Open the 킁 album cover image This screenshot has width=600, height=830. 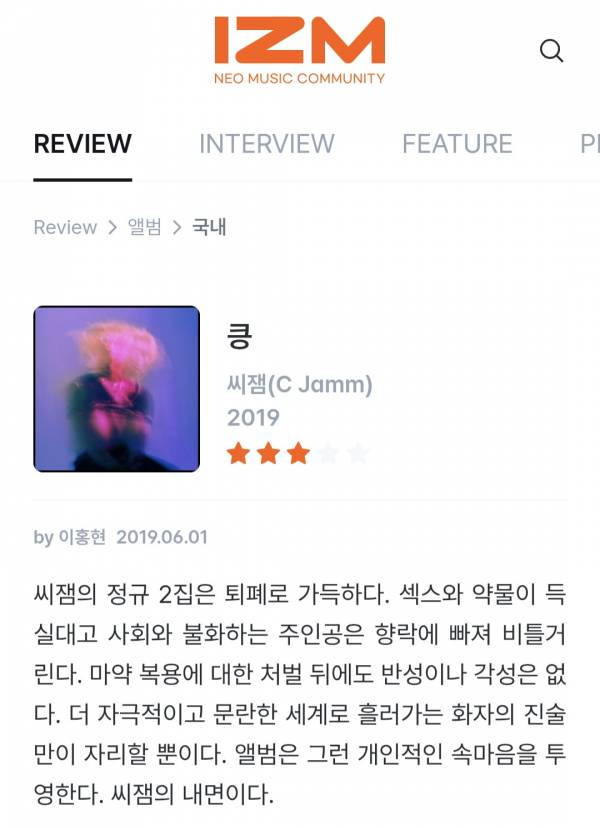pyautogui.click(x=117, y=389)
